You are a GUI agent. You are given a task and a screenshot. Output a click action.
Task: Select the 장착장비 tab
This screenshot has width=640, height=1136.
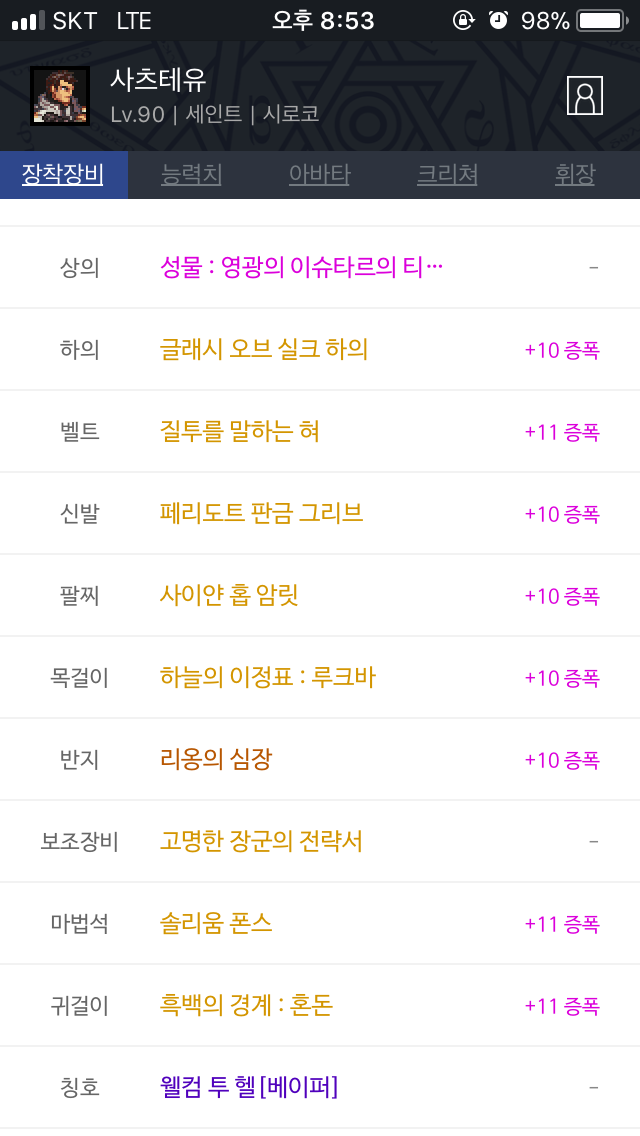pos(64,175)
